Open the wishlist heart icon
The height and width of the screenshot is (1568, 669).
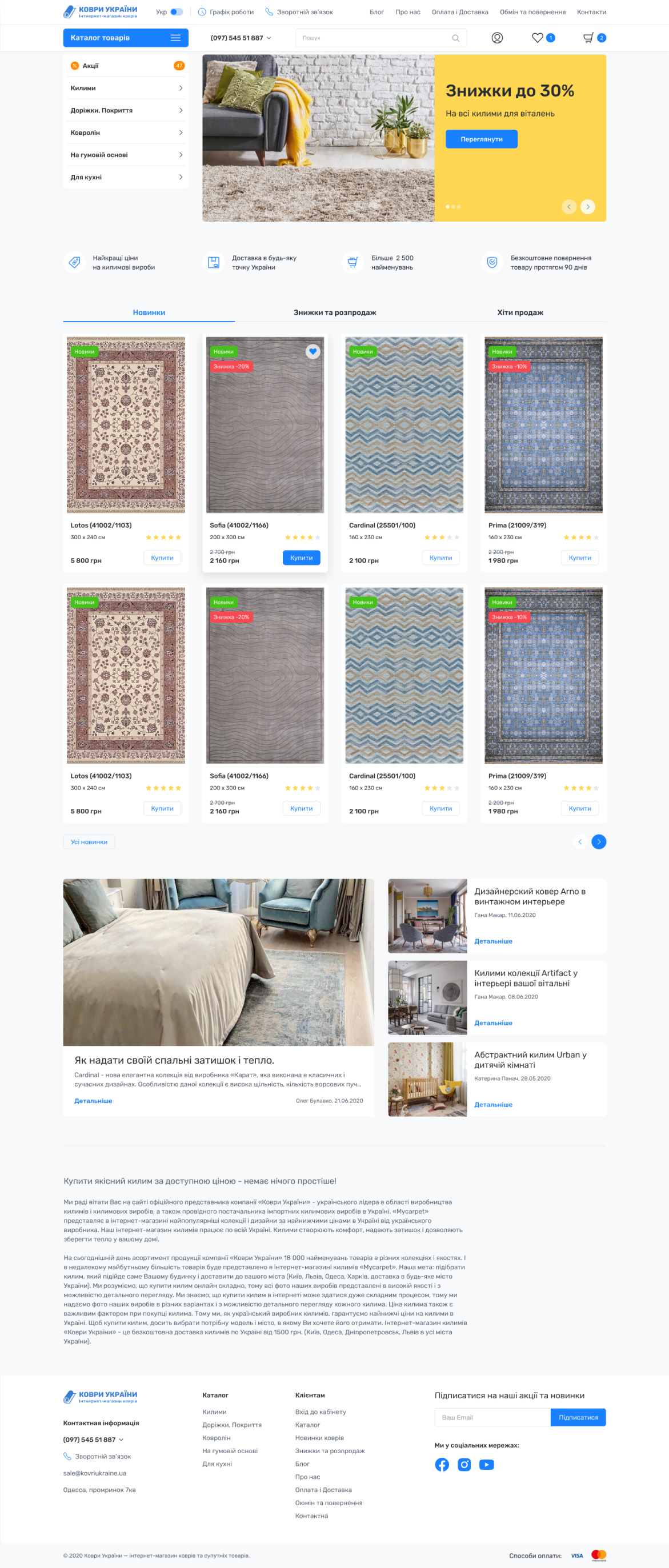[x=538, y=38]
